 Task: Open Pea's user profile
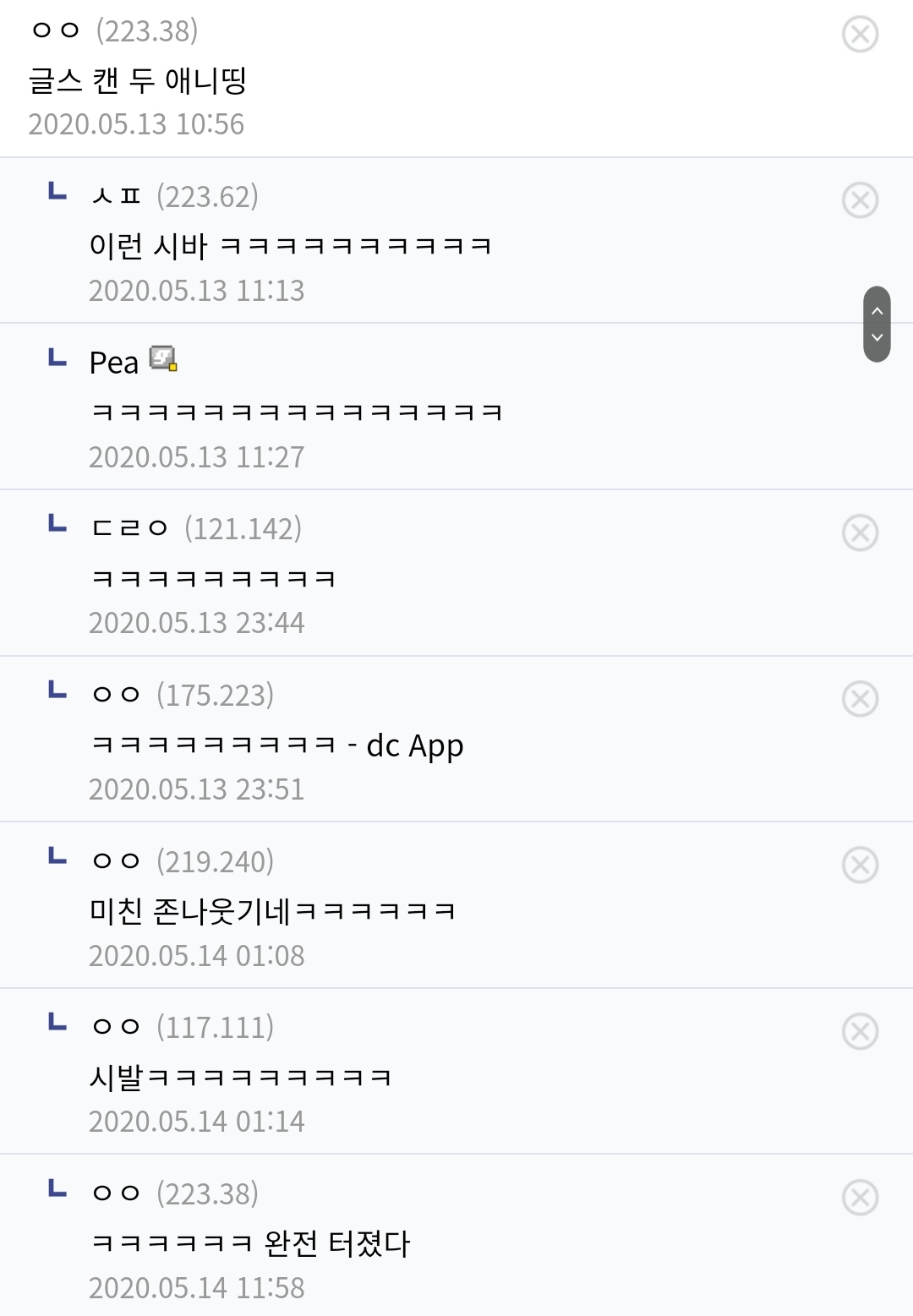(x=114, y=363)
